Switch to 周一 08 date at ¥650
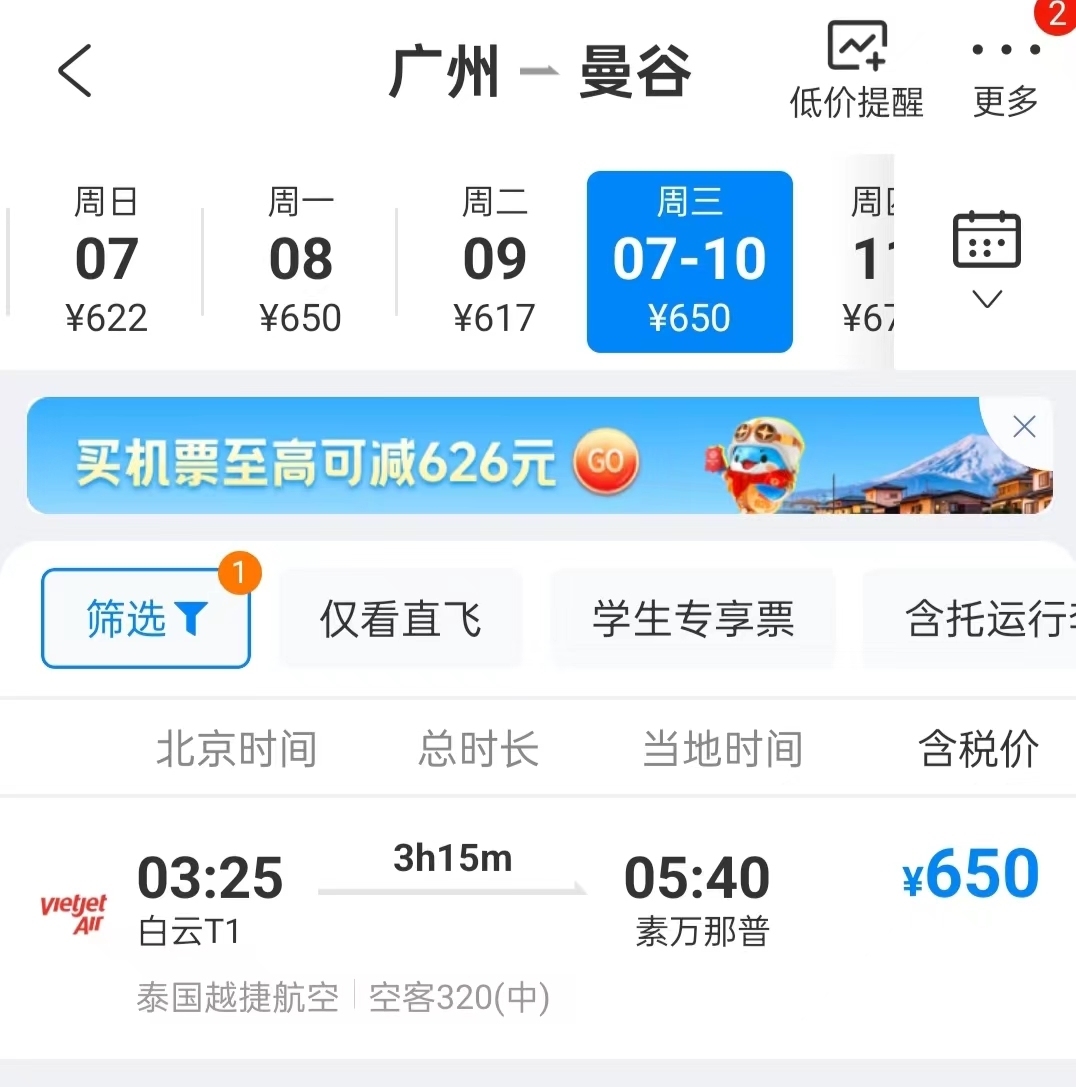1076x1087 pixels. click(300, 262)
